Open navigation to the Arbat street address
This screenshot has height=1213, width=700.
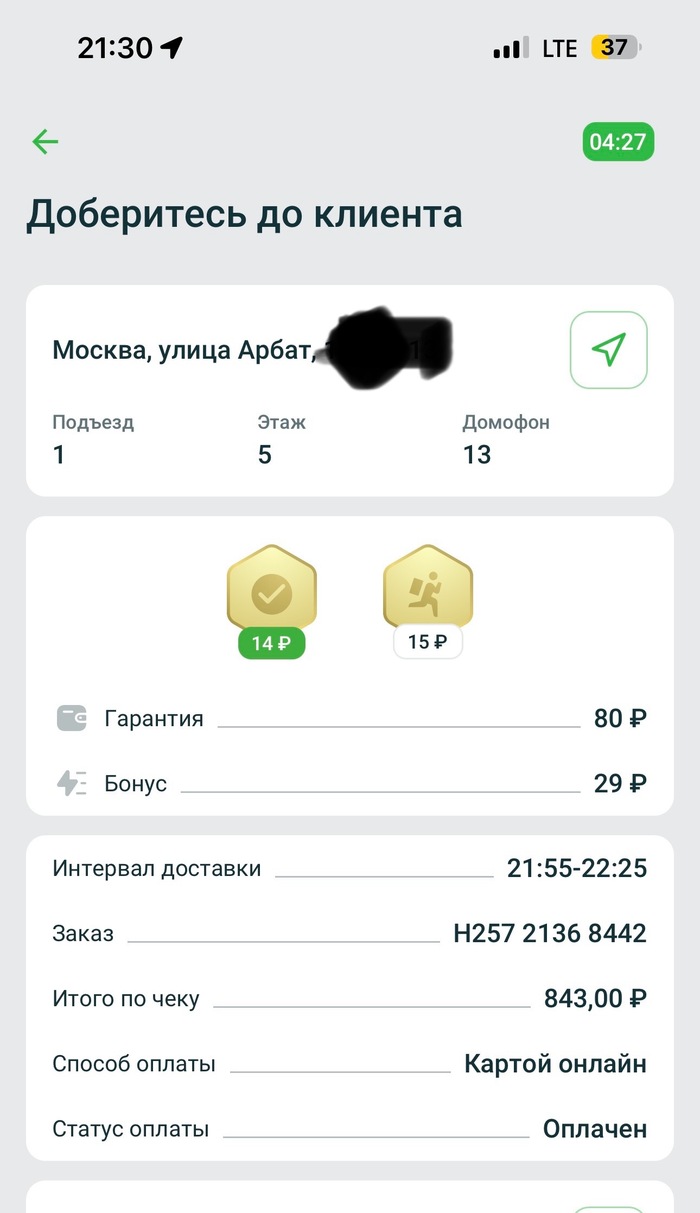[x=608, y=350]
